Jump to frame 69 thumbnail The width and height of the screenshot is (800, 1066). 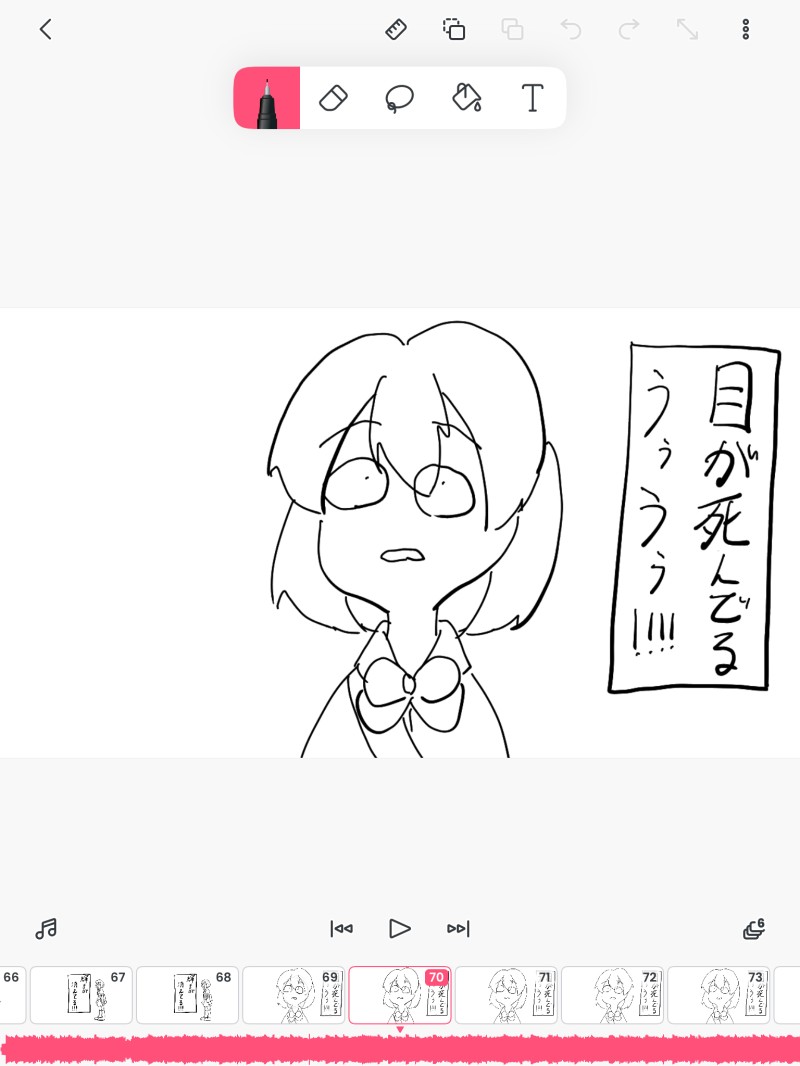point(293,995)
